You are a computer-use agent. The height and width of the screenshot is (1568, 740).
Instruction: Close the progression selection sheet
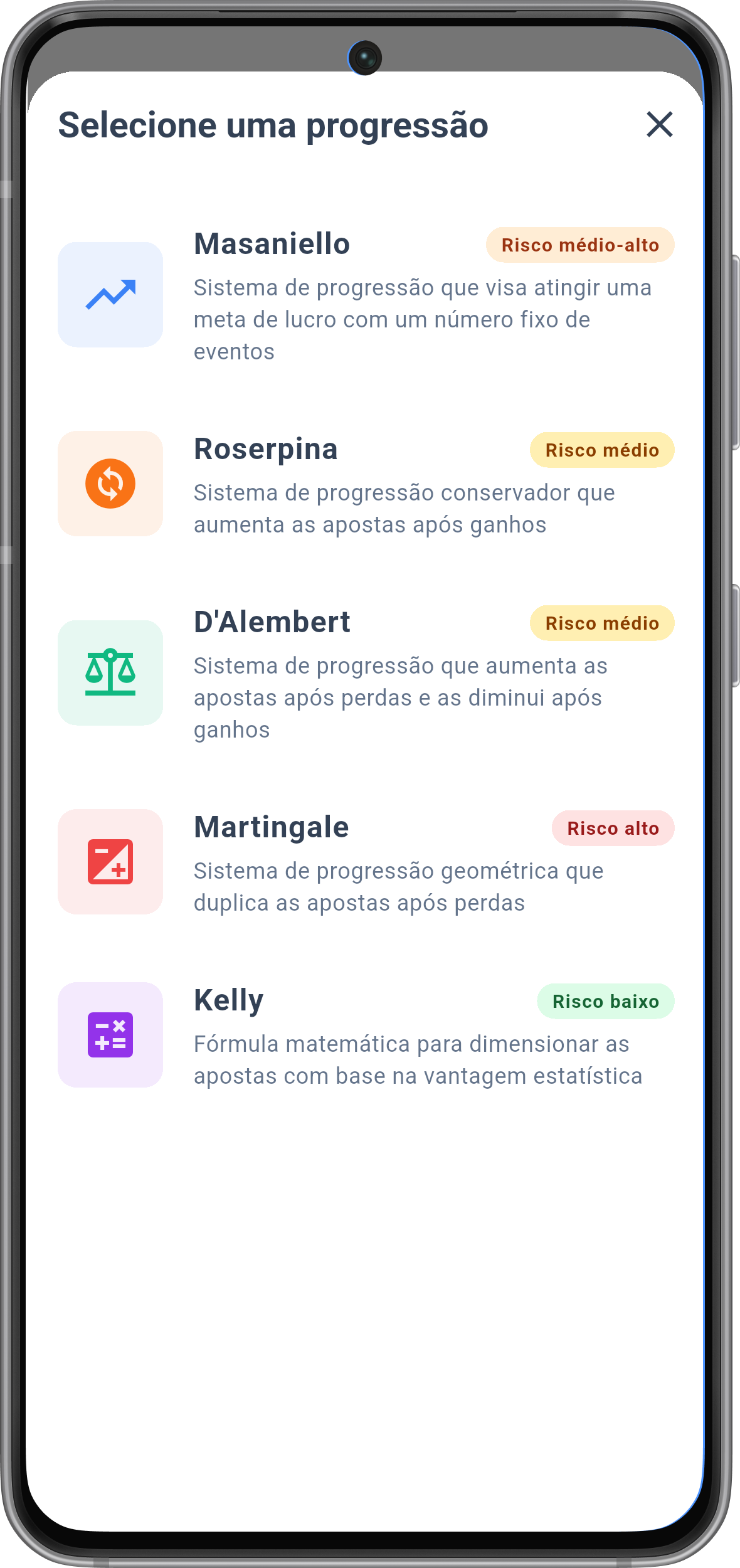[660, 124]
